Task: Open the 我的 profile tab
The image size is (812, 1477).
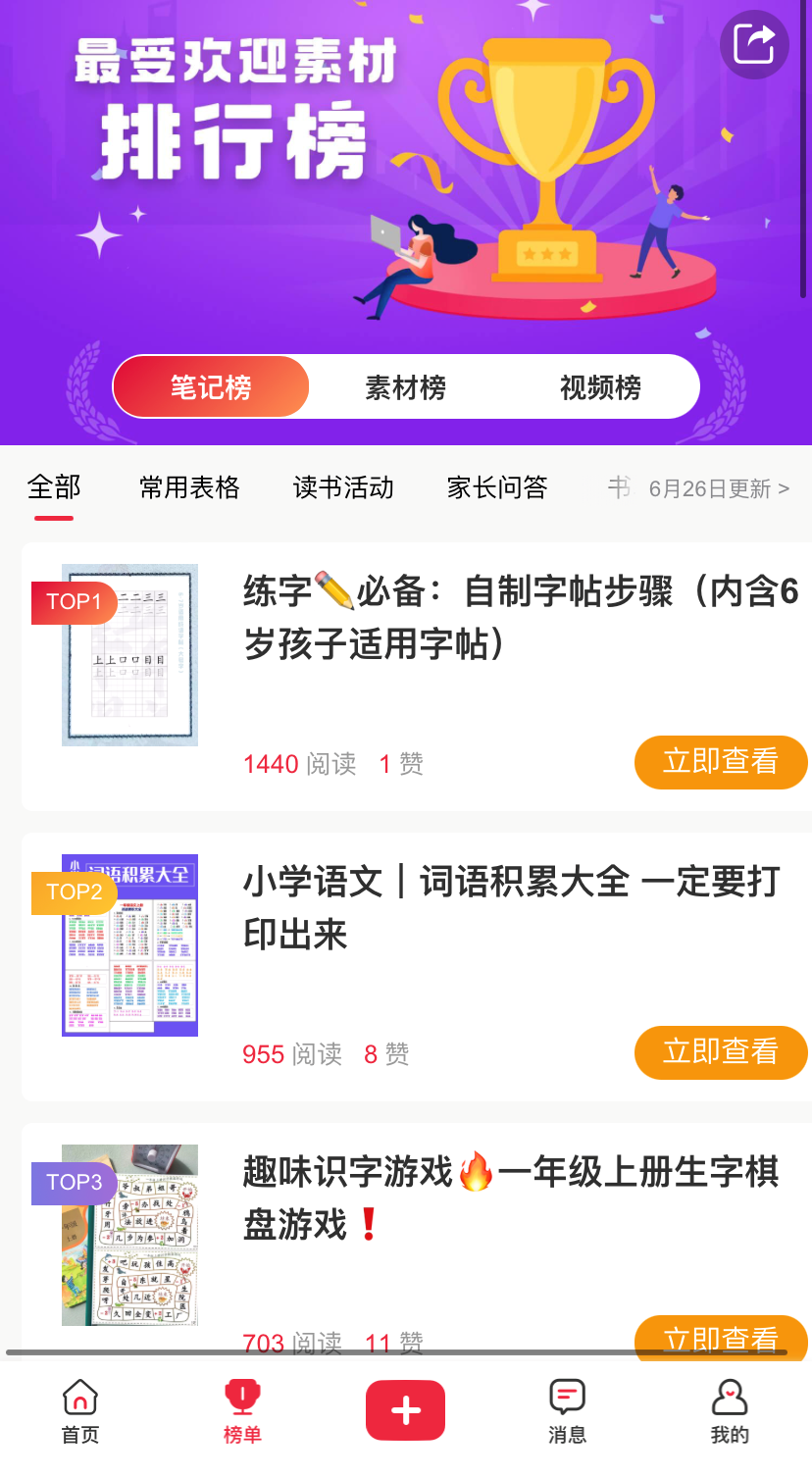Action: tap(730, 1412)
